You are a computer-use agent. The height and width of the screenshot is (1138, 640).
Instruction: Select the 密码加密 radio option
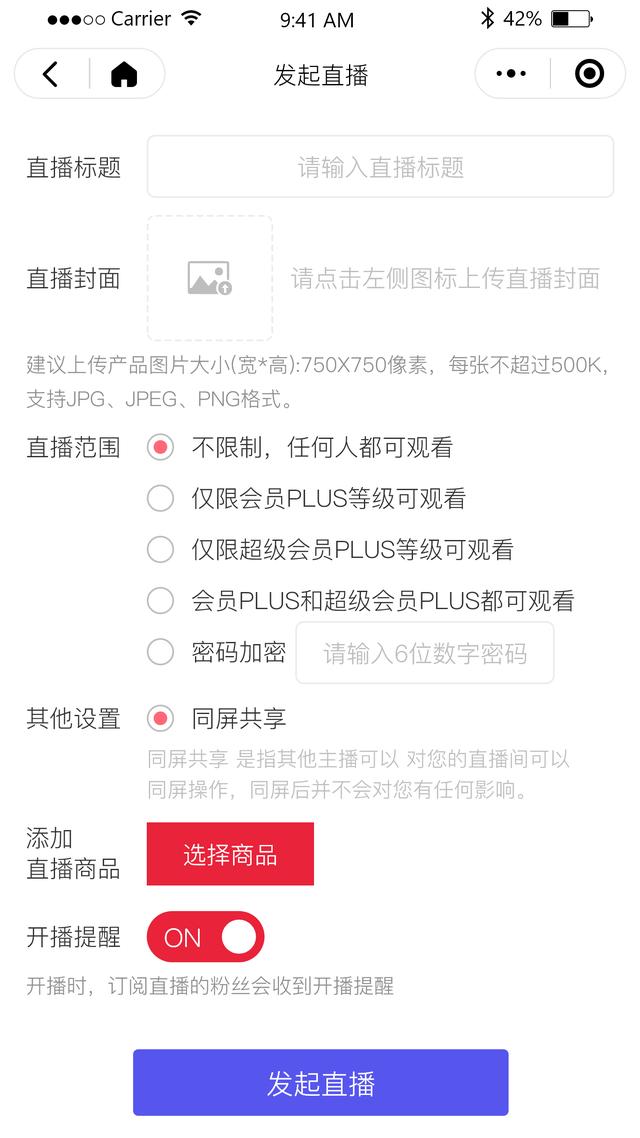point(160,653)
